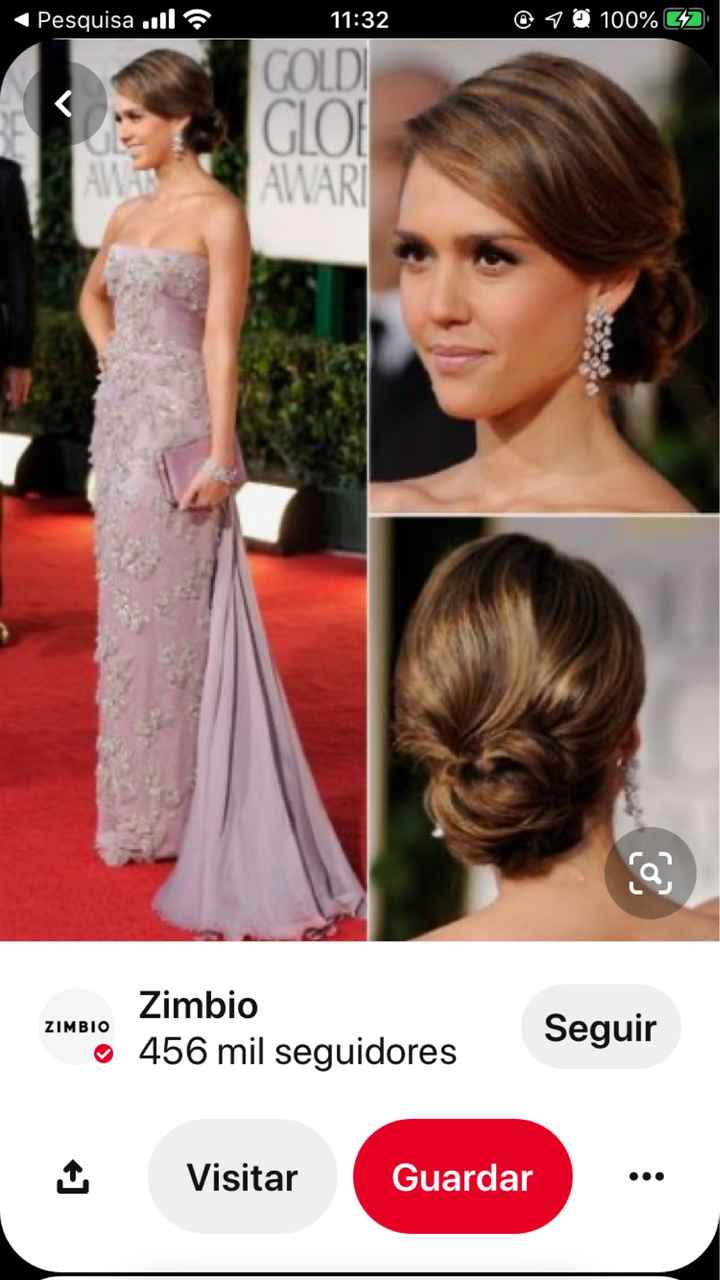720x1280 pixels.
Task: Tap the Zimbio profile avatar
Action: pos(77,1026)
